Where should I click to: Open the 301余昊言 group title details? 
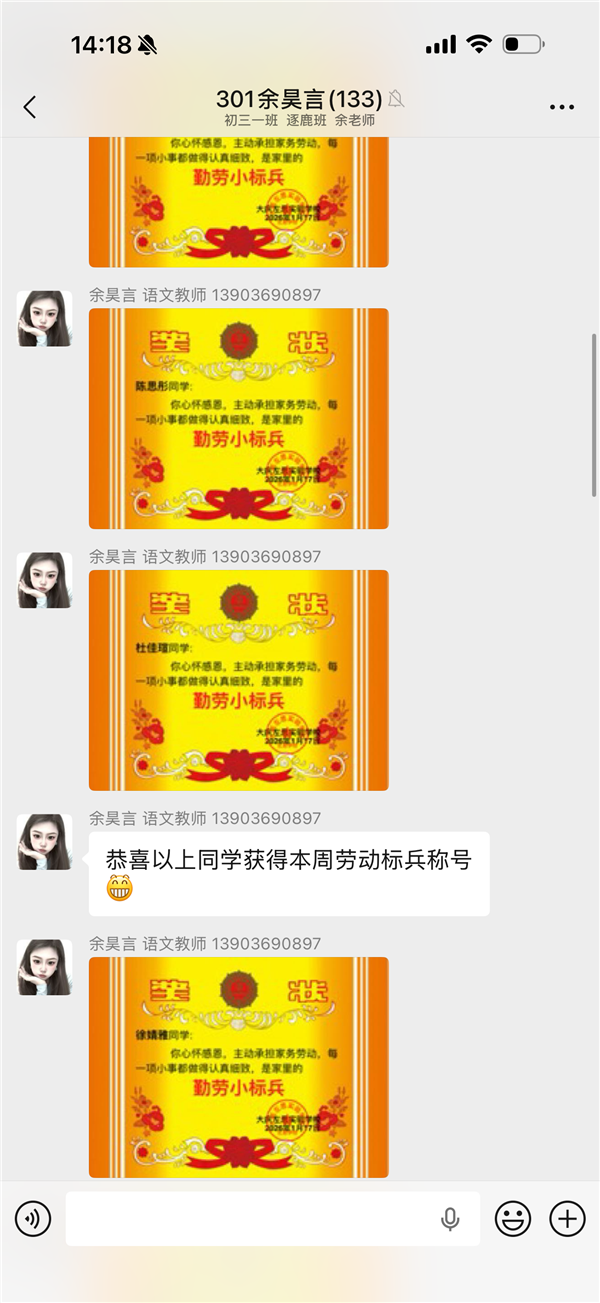pyautogui.click(x=299, y=100)
